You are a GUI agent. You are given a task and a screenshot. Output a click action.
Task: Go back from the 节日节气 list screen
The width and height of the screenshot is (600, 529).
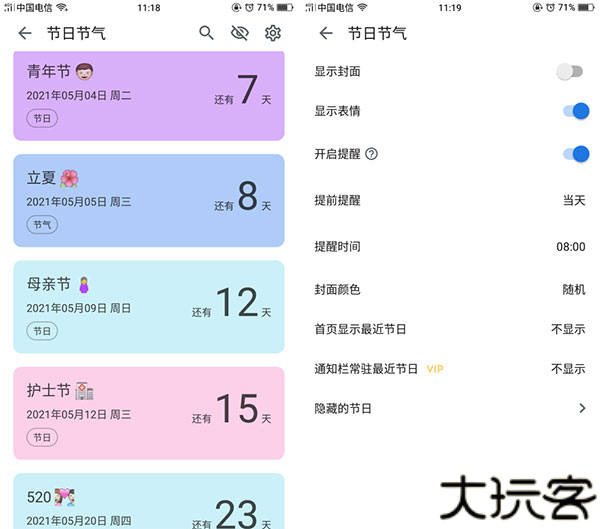[x=25, y=33]
